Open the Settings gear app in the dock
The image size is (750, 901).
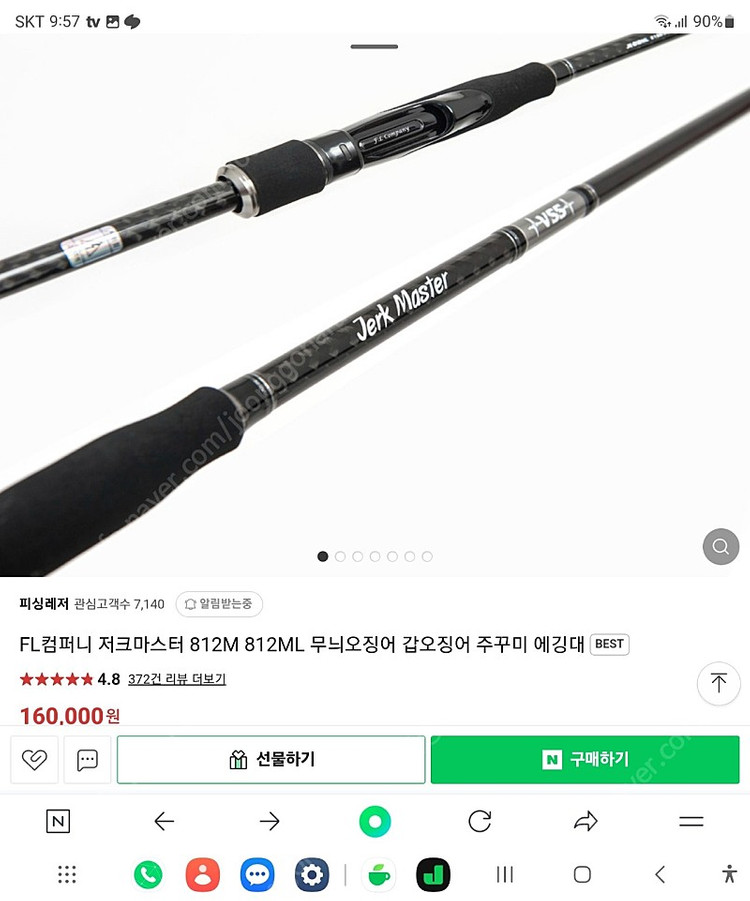point(311,874)
